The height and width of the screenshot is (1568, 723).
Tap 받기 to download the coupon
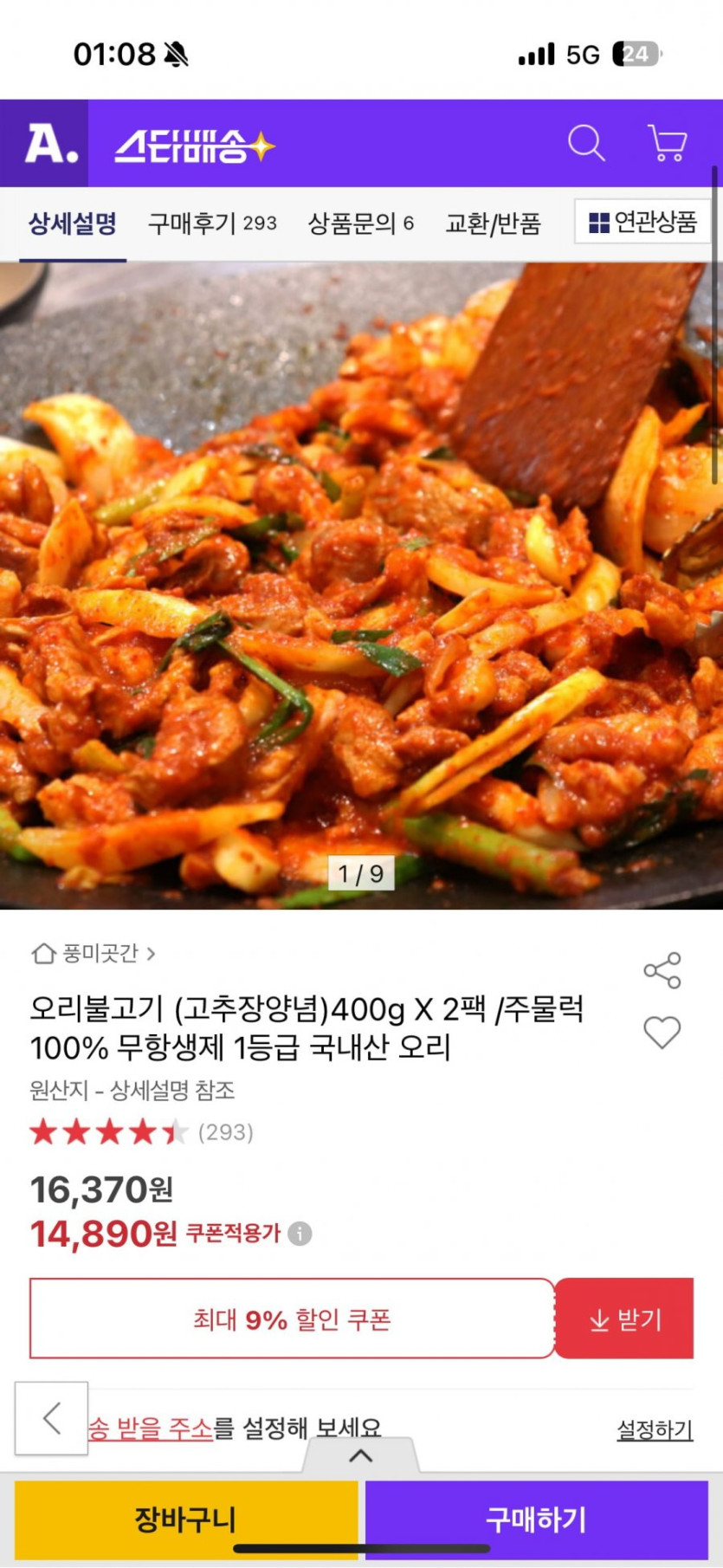pyautogui.click(x=624, y=1319)
